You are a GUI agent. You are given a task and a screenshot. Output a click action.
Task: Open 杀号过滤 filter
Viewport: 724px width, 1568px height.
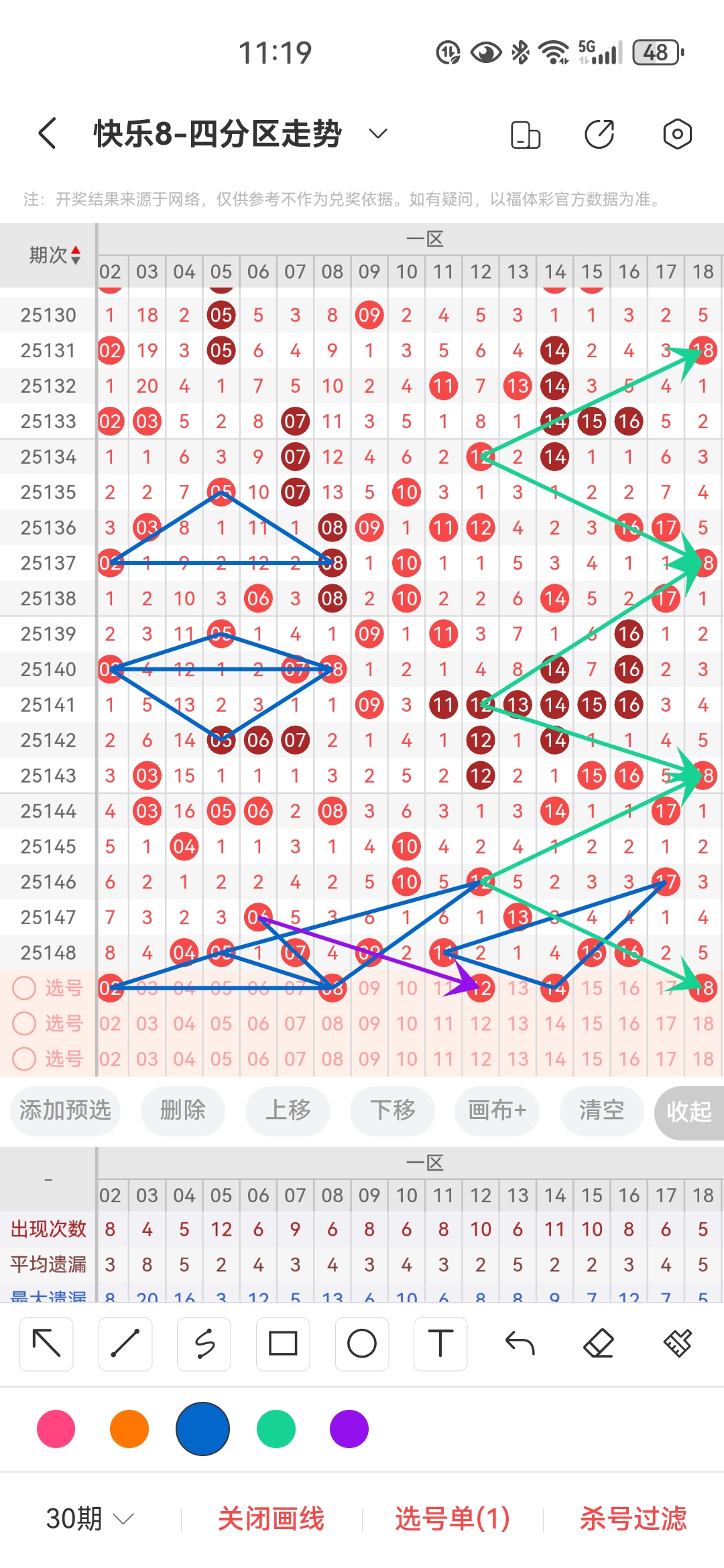[633, 1518]
